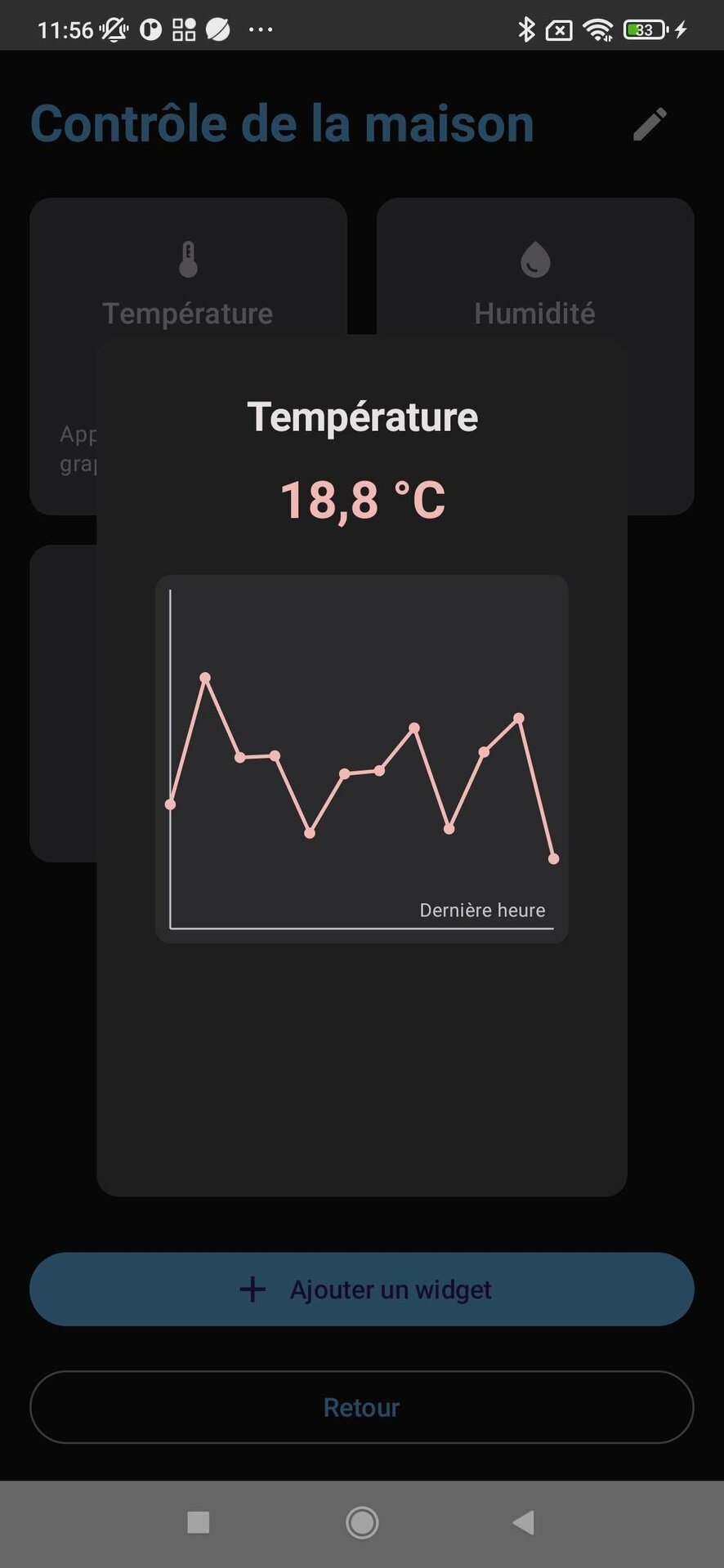Tap the SIM card status icon

tap(561, 29)
